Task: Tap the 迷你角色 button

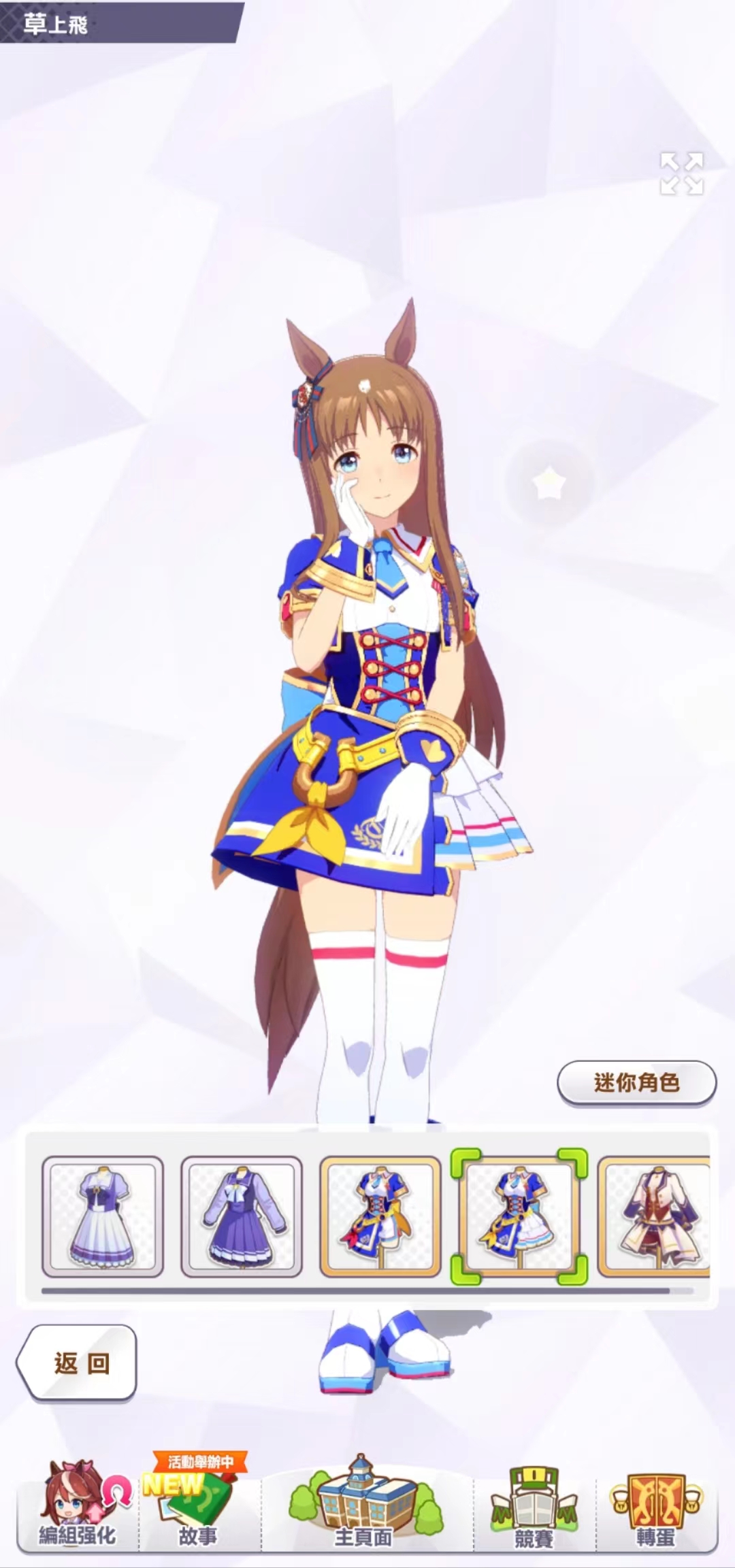Action: (636, 1082)
